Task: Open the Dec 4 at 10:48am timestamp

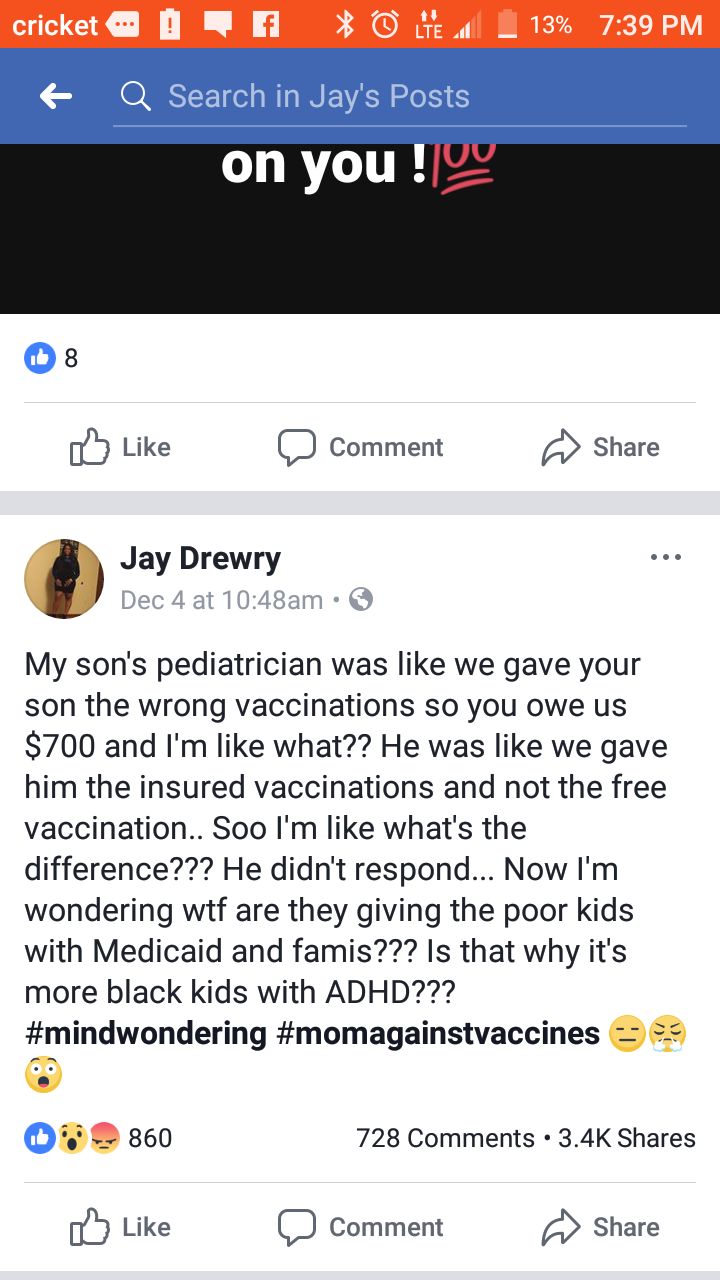Action: (x=221, y=600)
